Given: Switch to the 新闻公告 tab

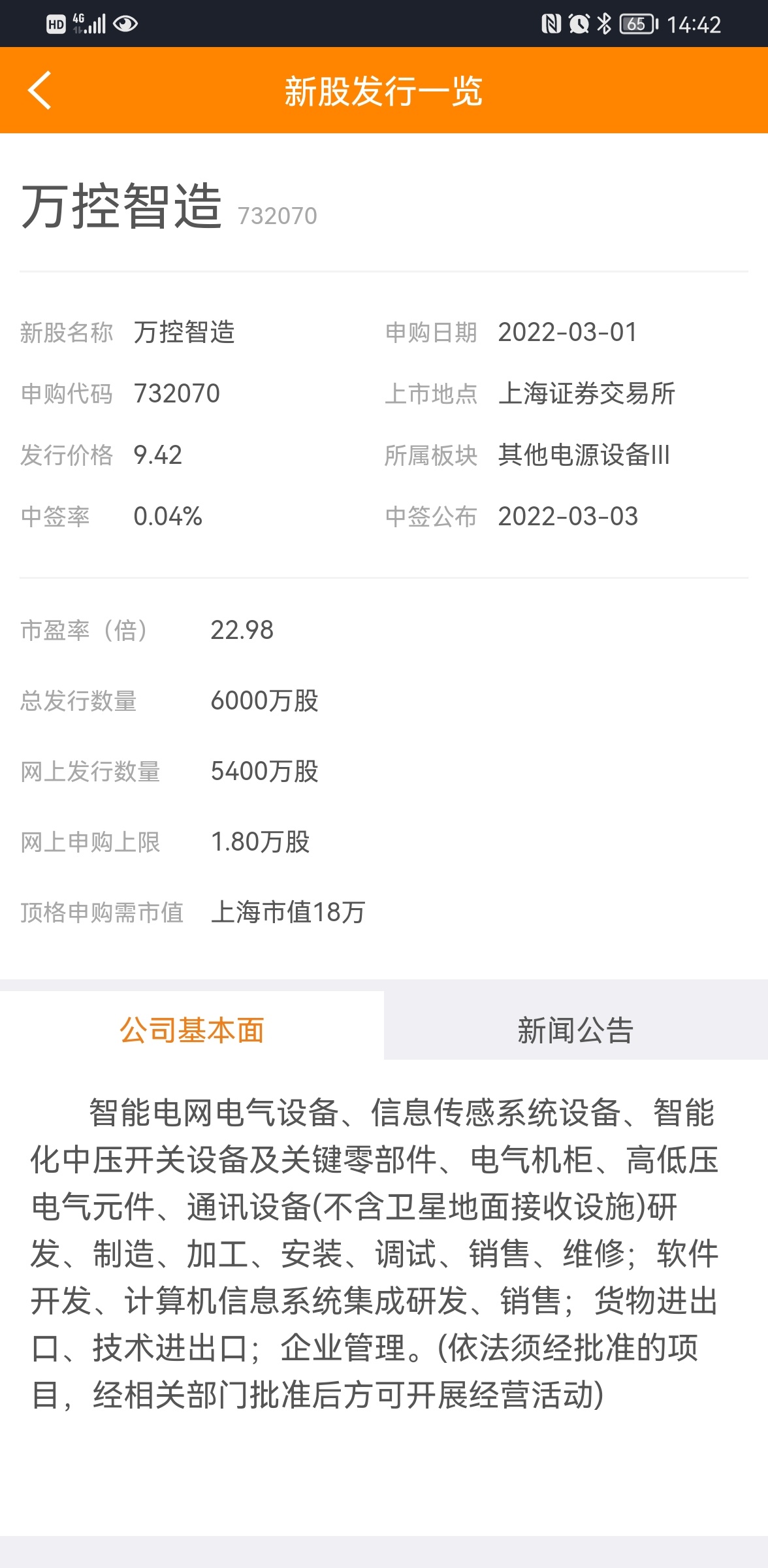Looking at the screenshot, I should (575, 1030).
